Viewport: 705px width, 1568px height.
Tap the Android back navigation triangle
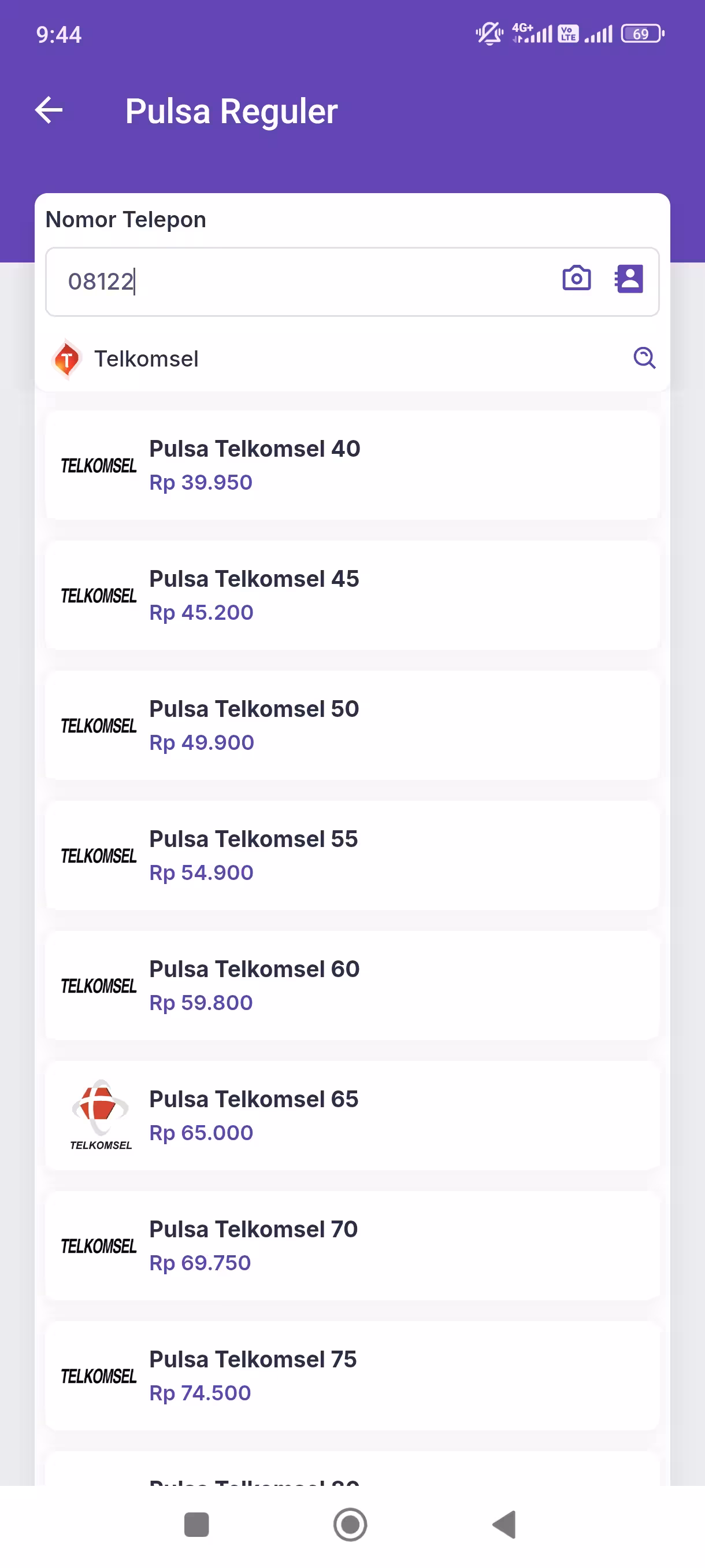(504, 1523)
